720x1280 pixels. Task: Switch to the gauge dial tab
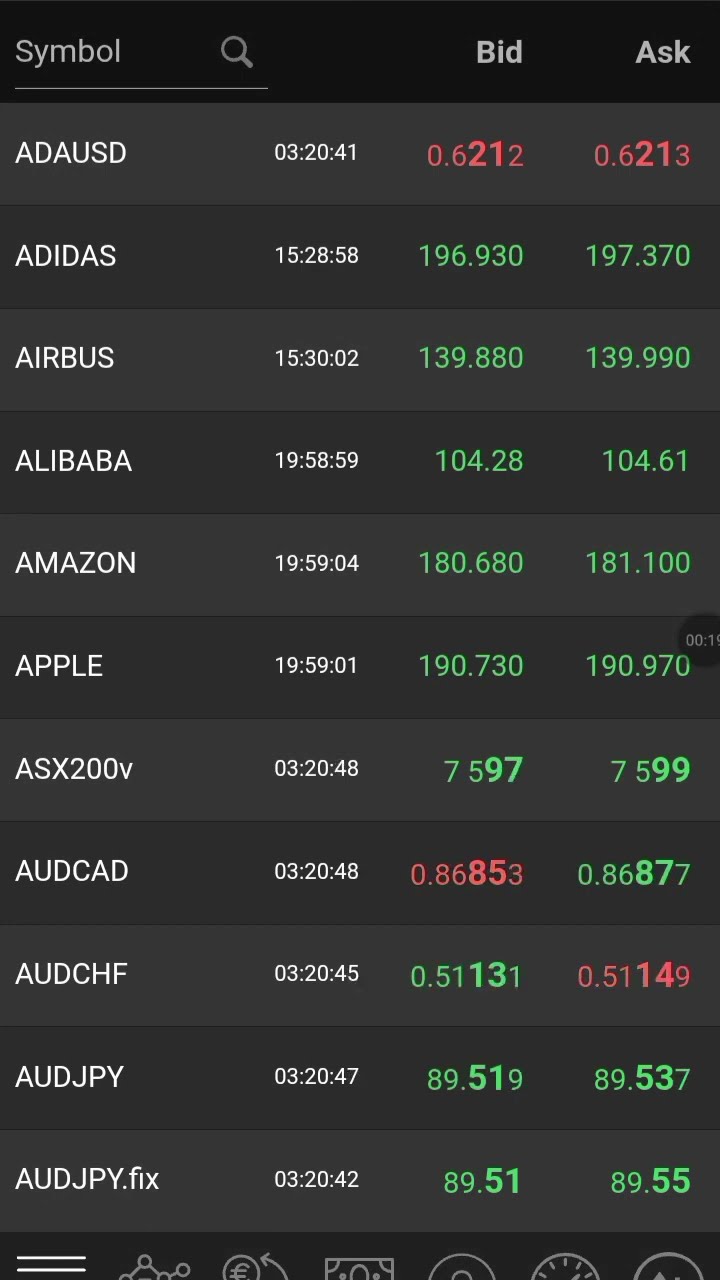click(565, 1268)
